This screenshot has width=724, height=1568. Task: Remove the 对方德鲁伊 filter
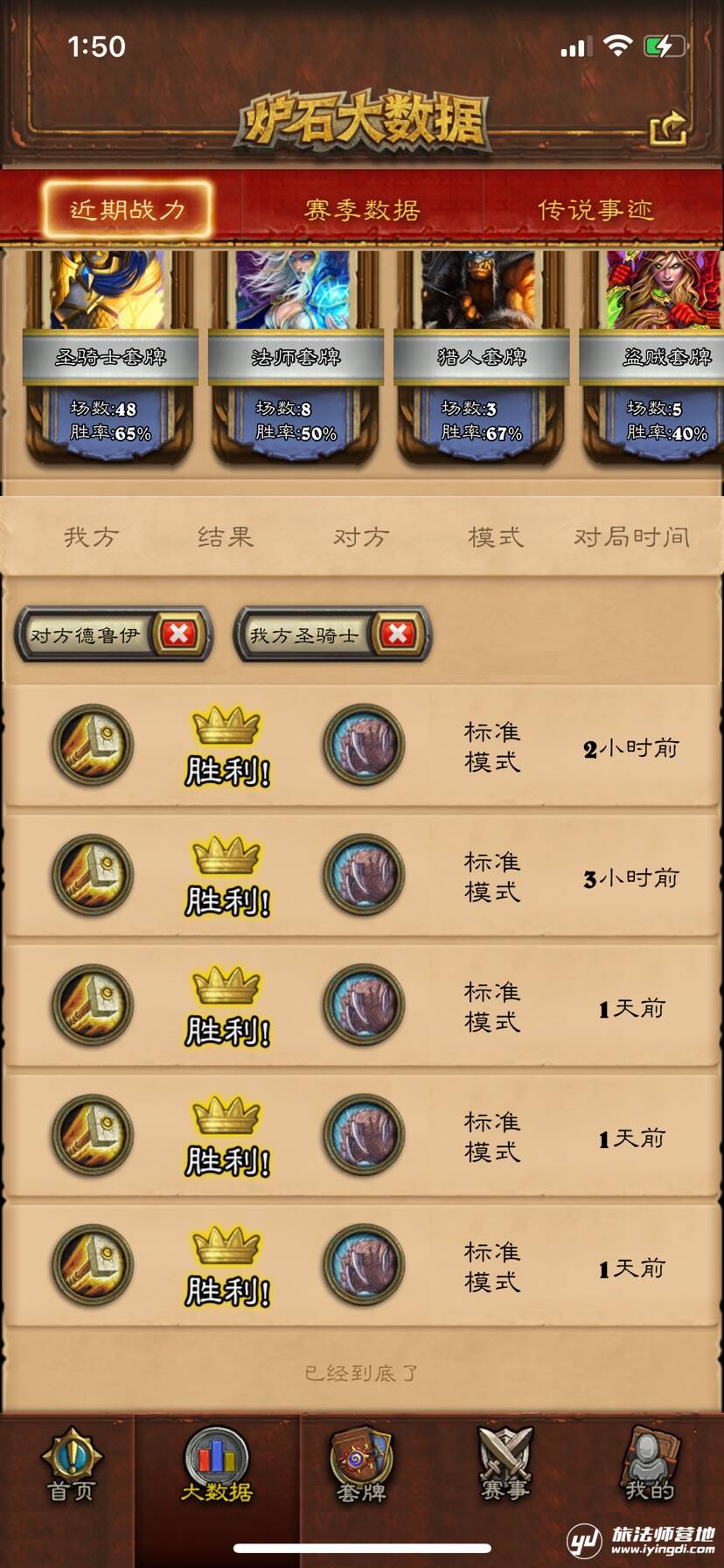[179, 634]
